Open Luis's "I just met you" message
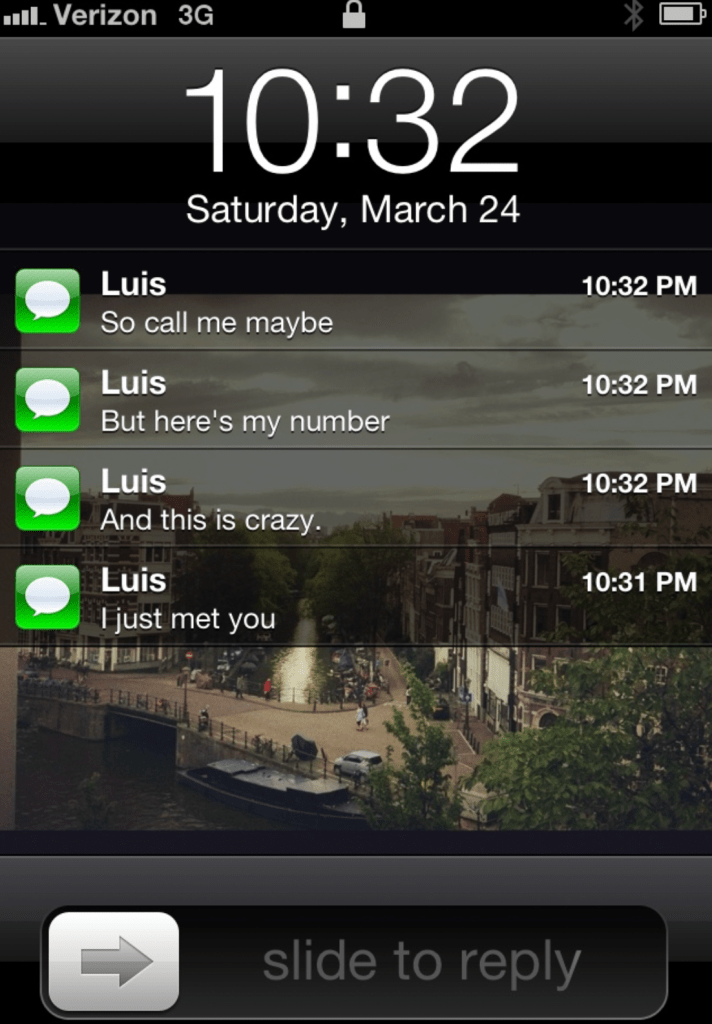Viewport: 712px width, 1024px height. point(356,598)
